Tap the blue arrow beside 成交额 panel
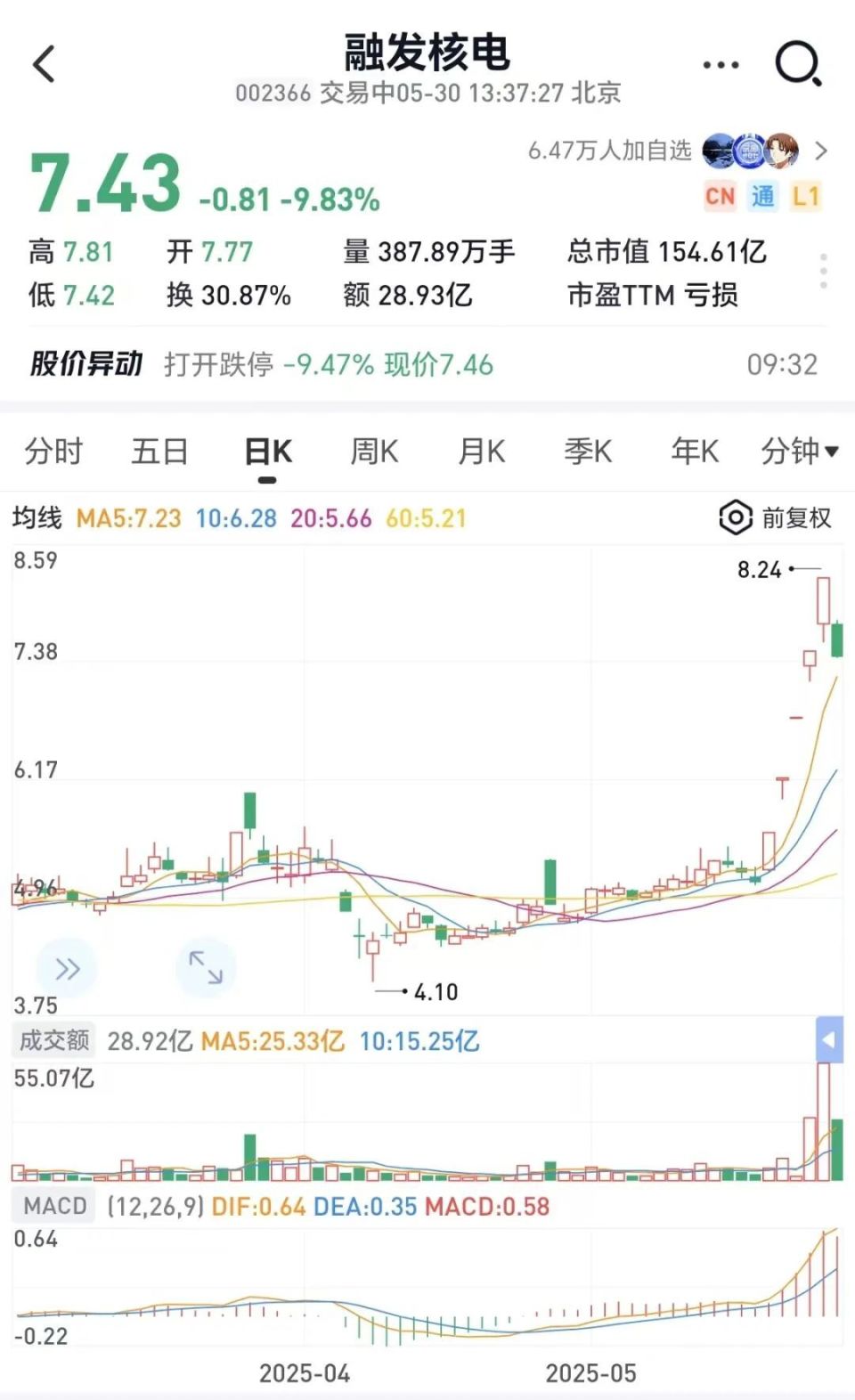Screen dimensions: 855x1400 pos(829,1039)
